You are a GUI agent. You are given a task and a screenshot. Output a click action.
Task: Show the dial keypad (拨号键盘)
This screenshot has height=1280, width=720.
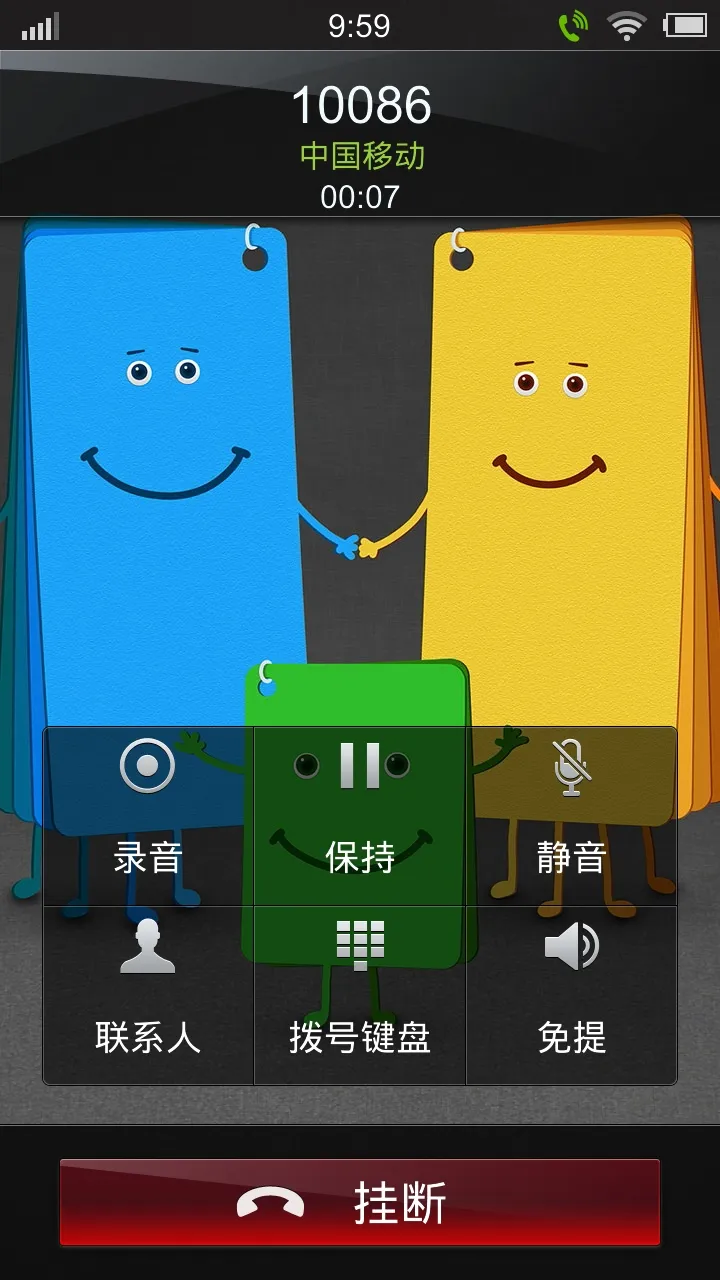pos(360,995)
